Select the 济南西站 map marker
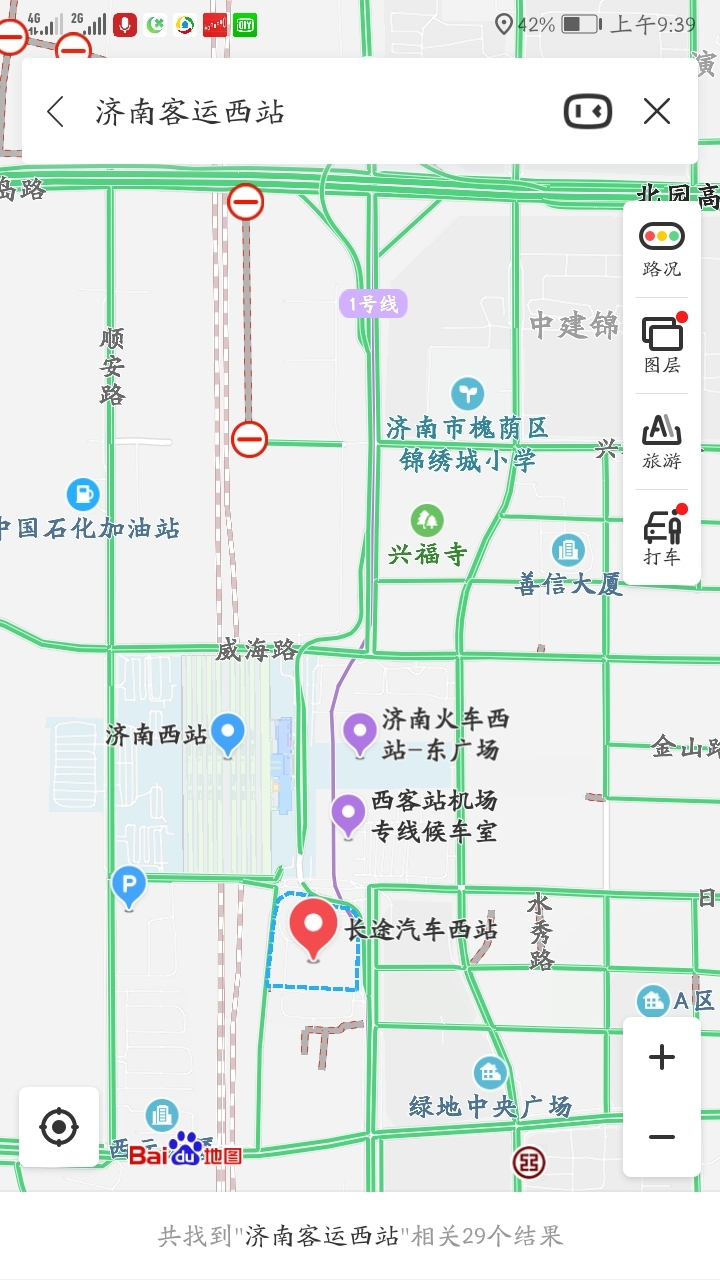 (228, 733)
